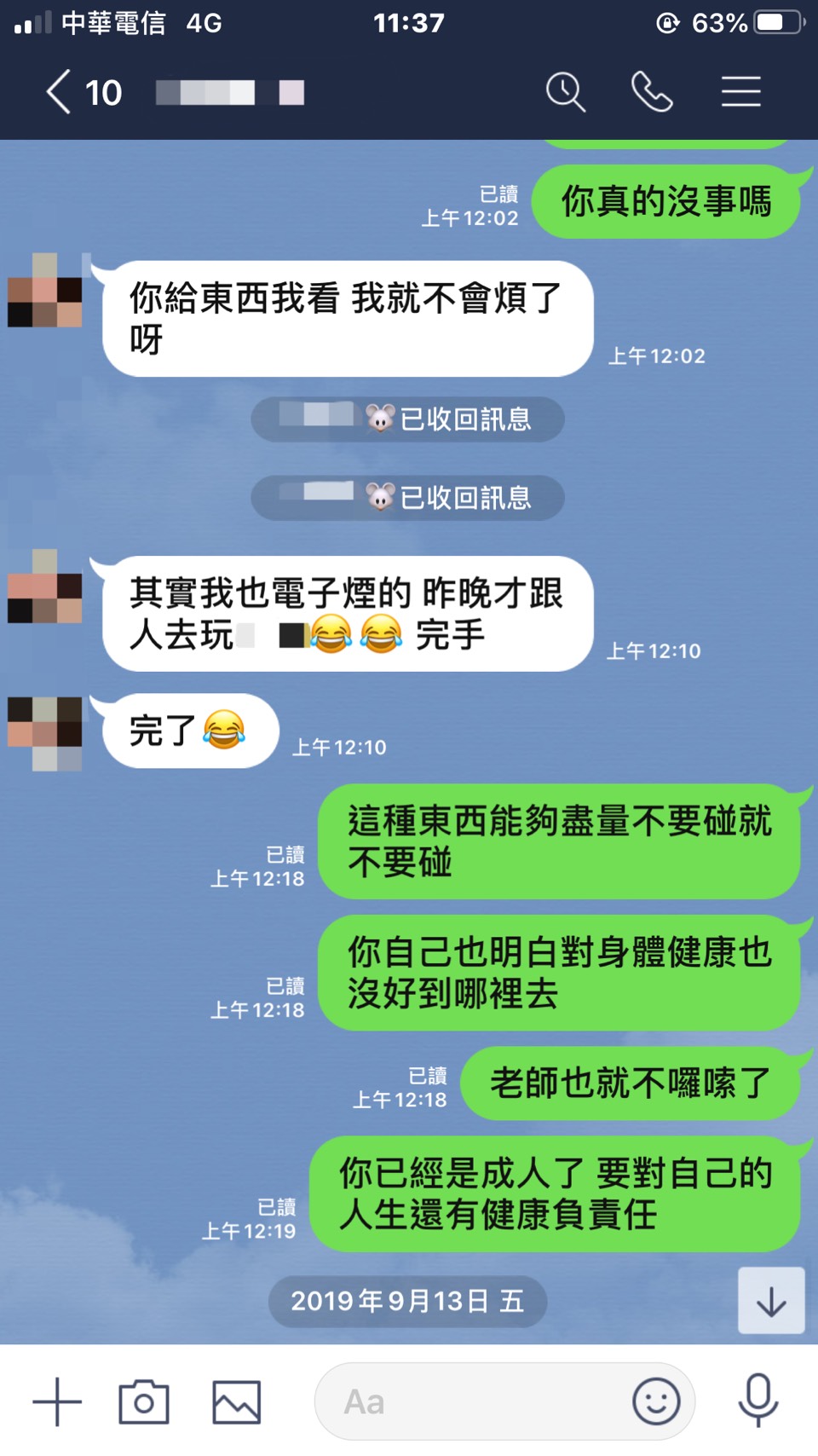Open the plus attachment options
The image size is (818, 1456).
(57, 1401)
